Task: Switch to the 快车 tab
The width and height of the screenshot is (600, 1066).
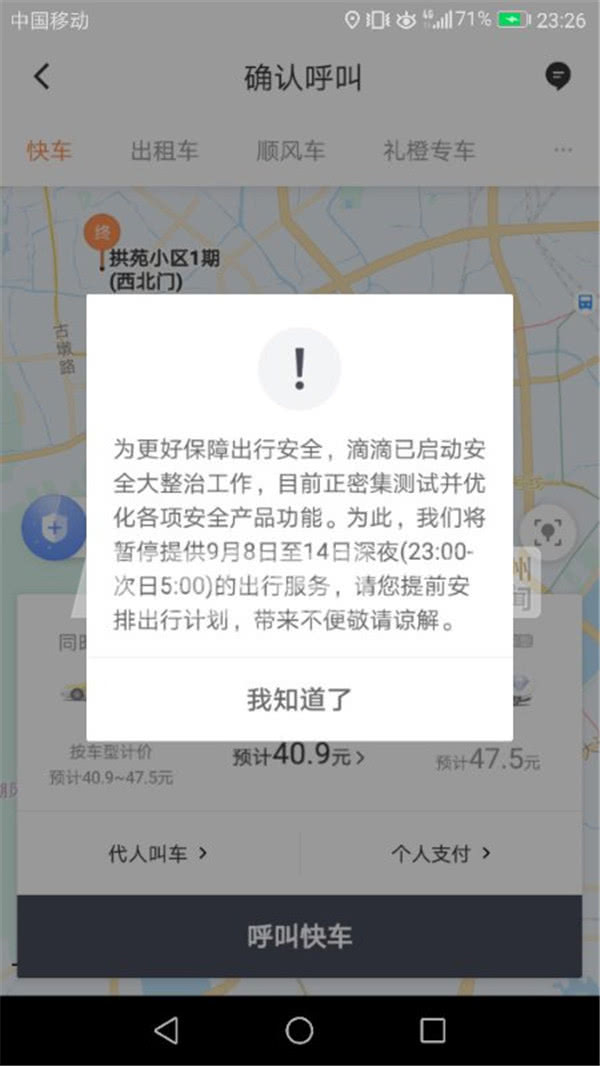Action: [x=49, y=151]
